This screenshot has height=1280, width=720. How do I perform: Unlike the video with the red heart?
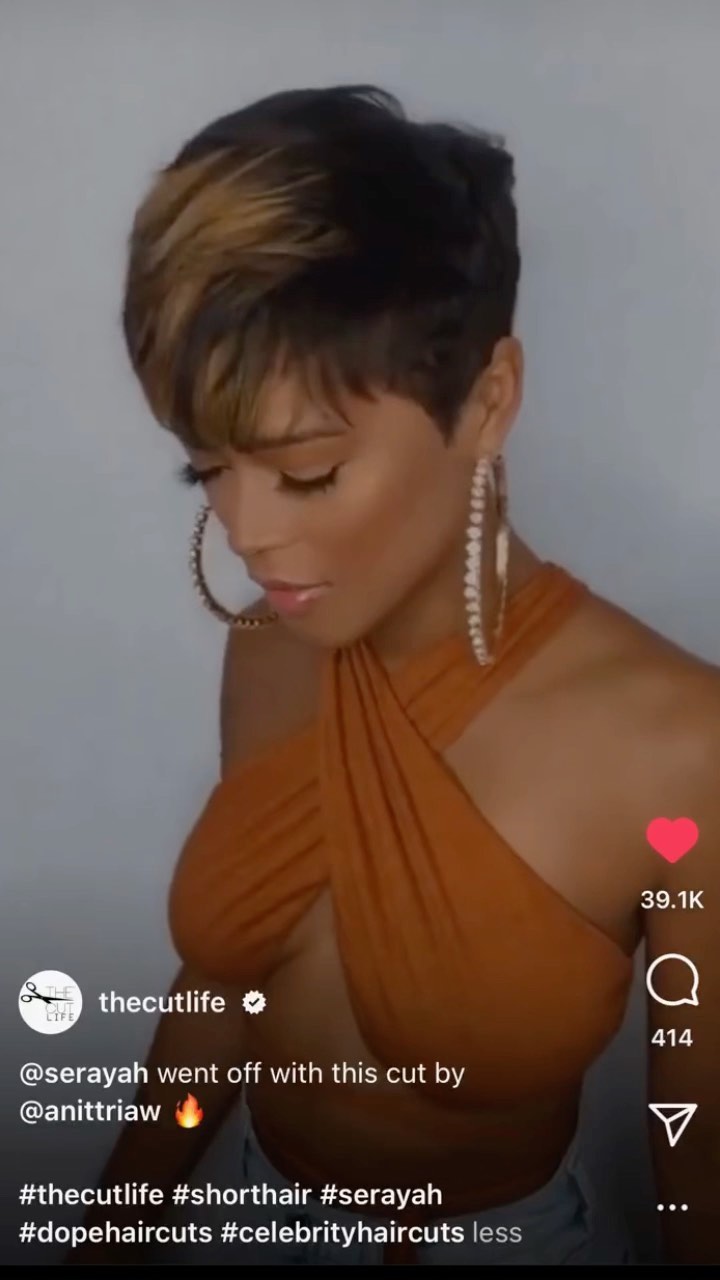[x=672, y=840]
